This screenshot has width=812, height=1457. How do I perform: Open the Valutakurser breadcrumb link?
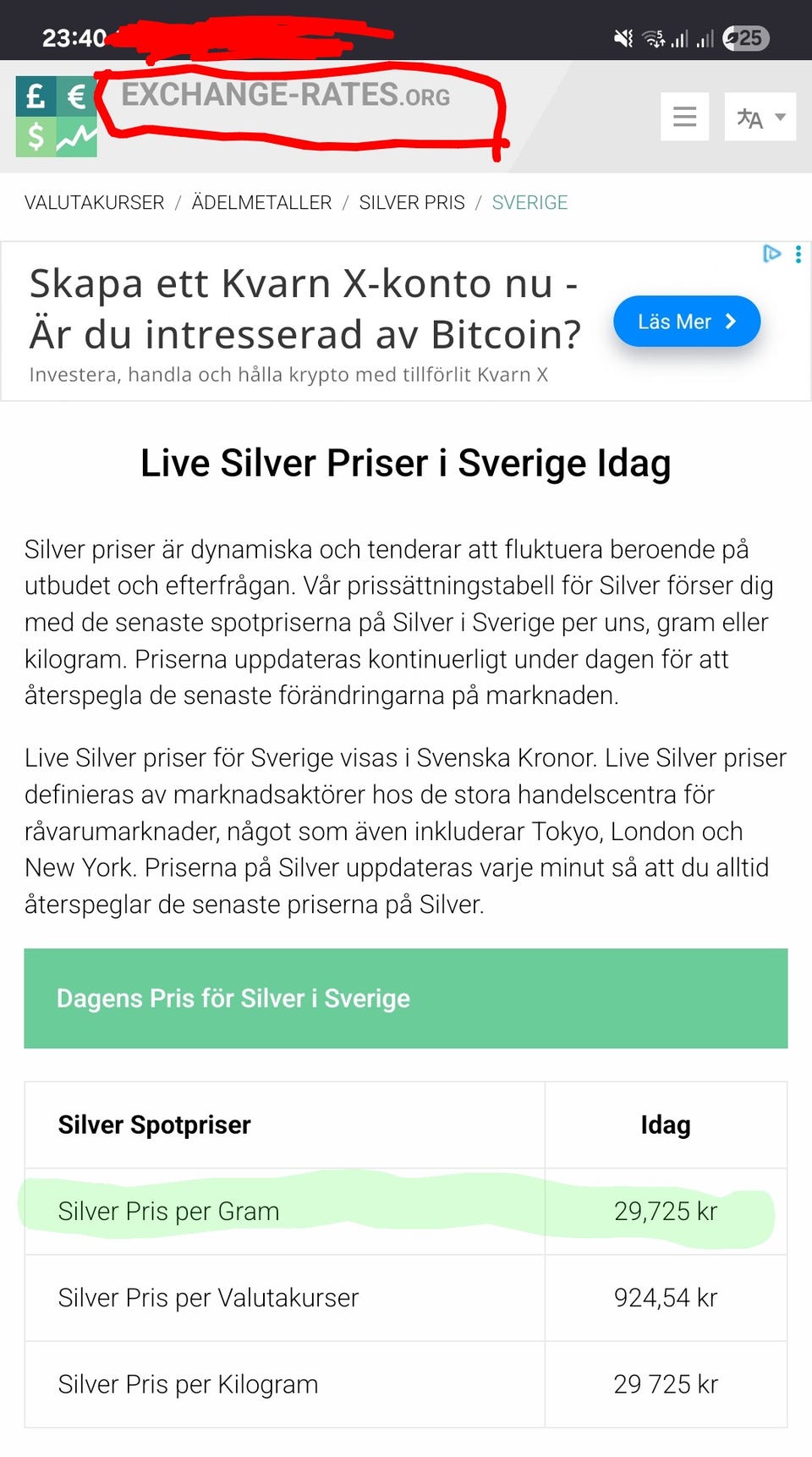point(95,203)
